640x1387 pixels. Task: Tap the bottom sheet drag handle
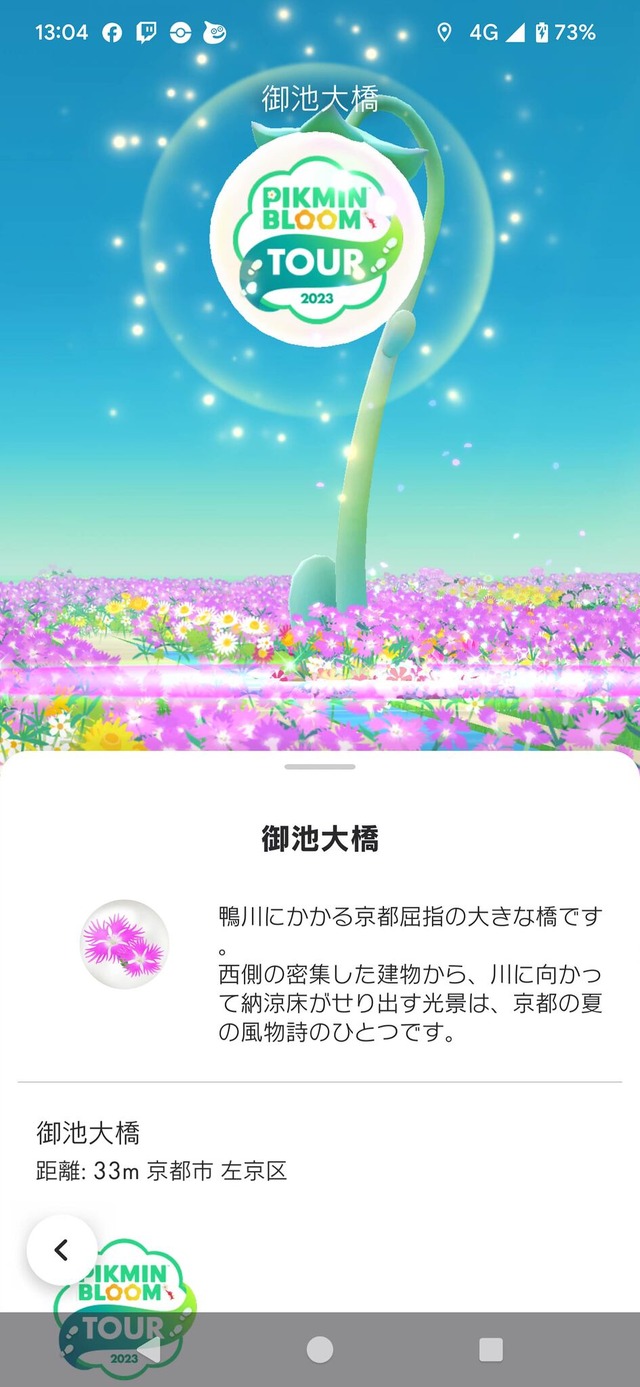320,767
